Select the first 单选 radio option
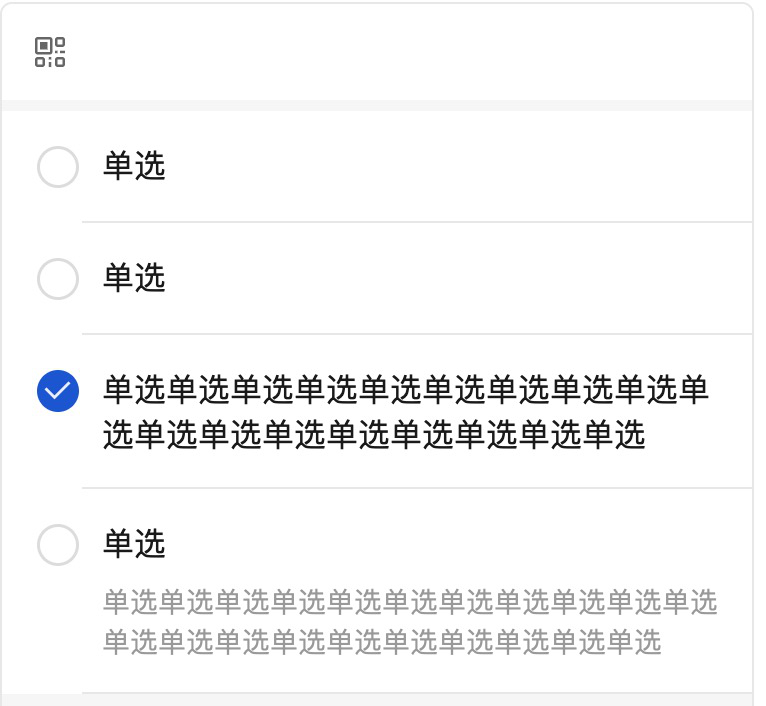Screen dimensions: 766x706 58,167
